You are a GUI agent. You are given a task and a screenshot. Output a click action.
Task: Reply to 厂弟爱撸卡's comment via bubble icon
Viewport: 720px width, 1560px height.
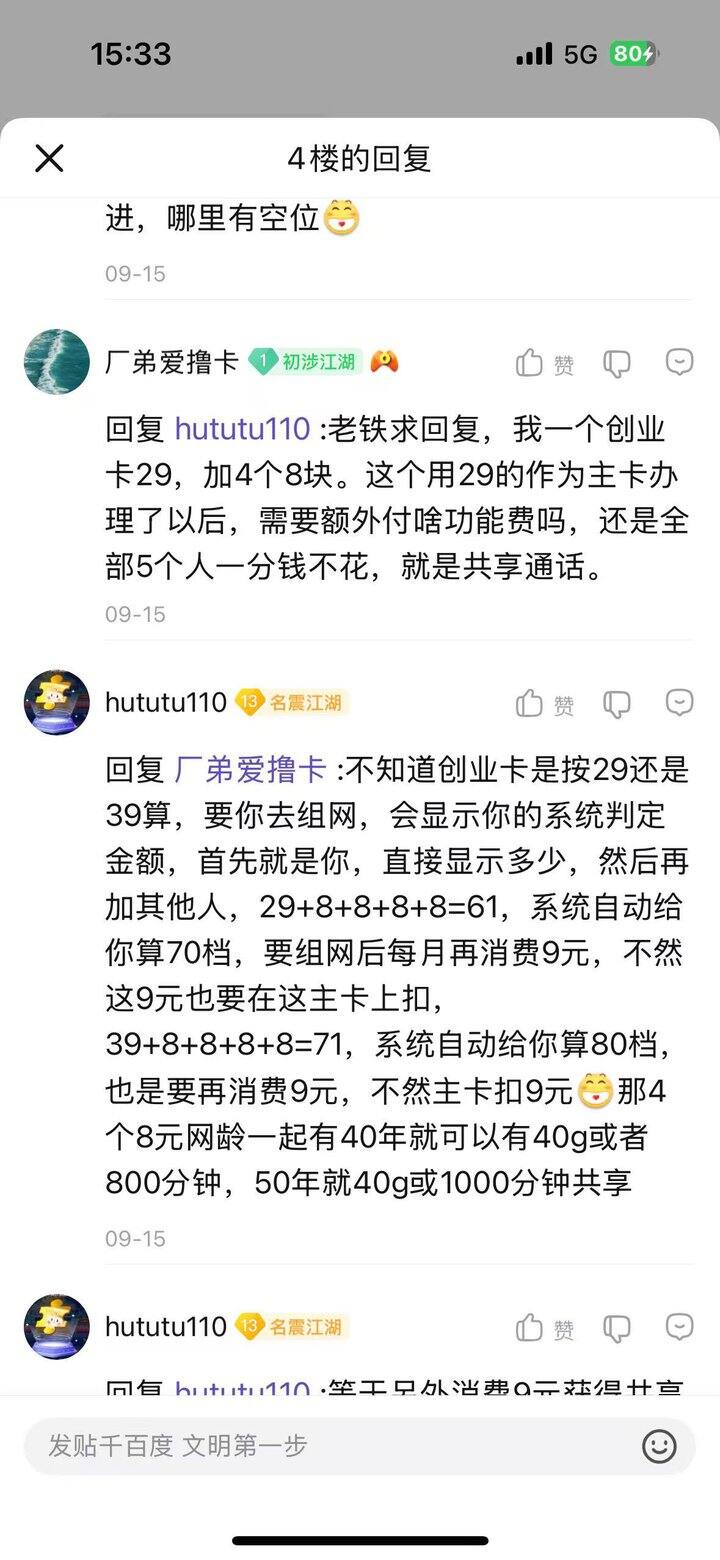point(679,362)
